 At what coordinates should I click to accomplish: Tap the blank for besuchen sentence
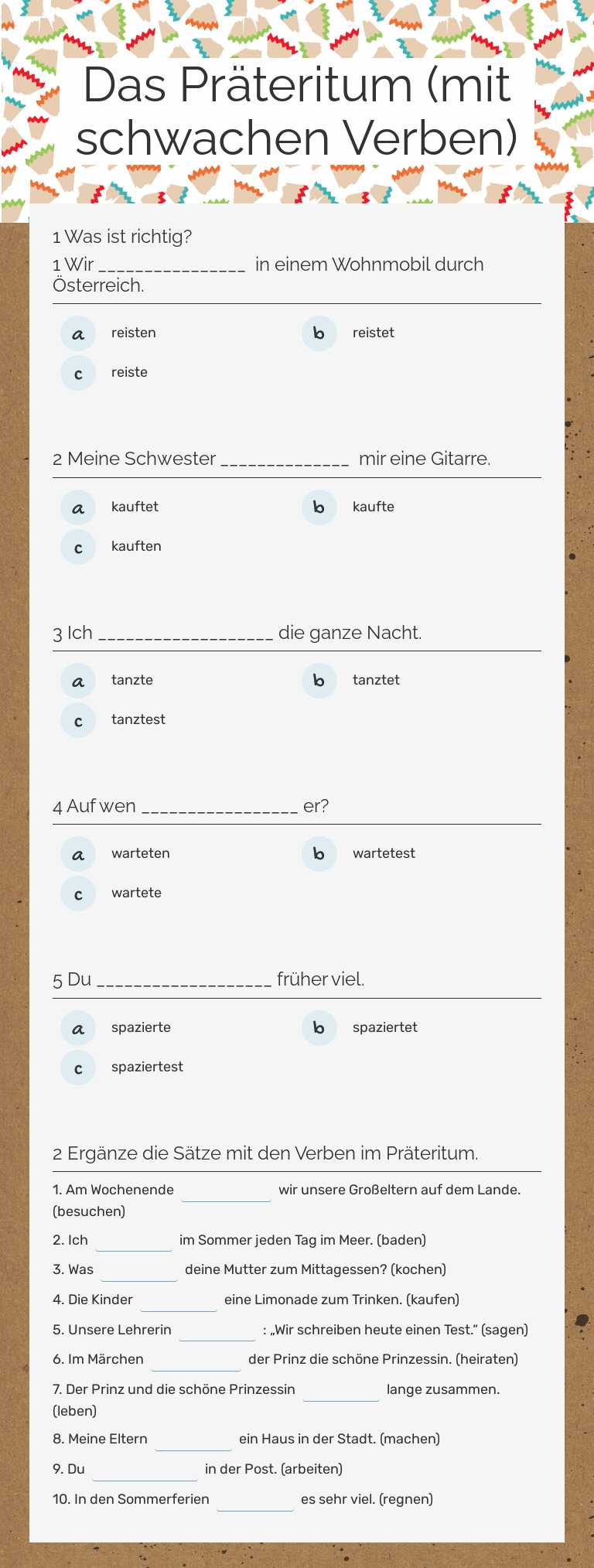click(226, 1191)
